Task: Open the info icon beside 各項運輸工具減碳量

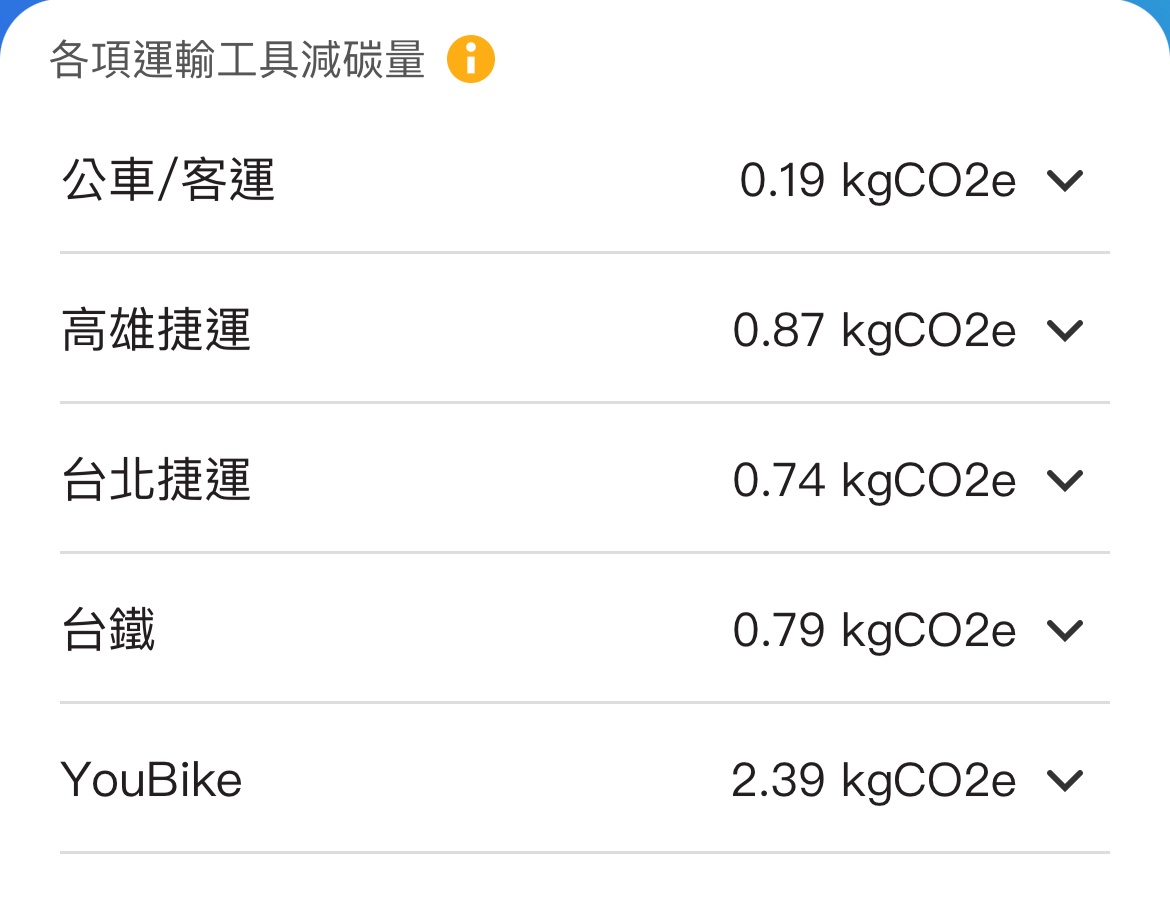Action: pyautogui.click(x=470, y=60)
